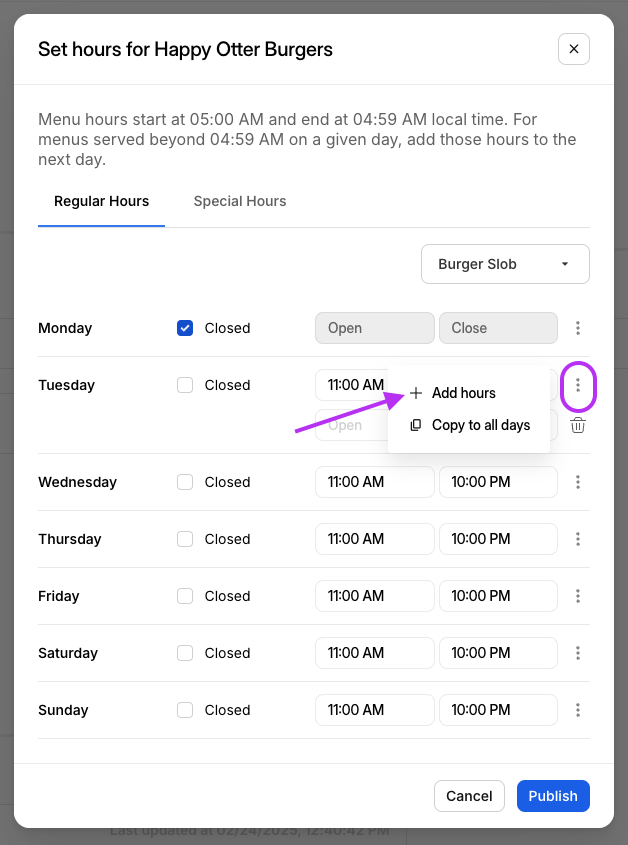Open the Tuesday three-dot options menu

(x=578, y=385)
